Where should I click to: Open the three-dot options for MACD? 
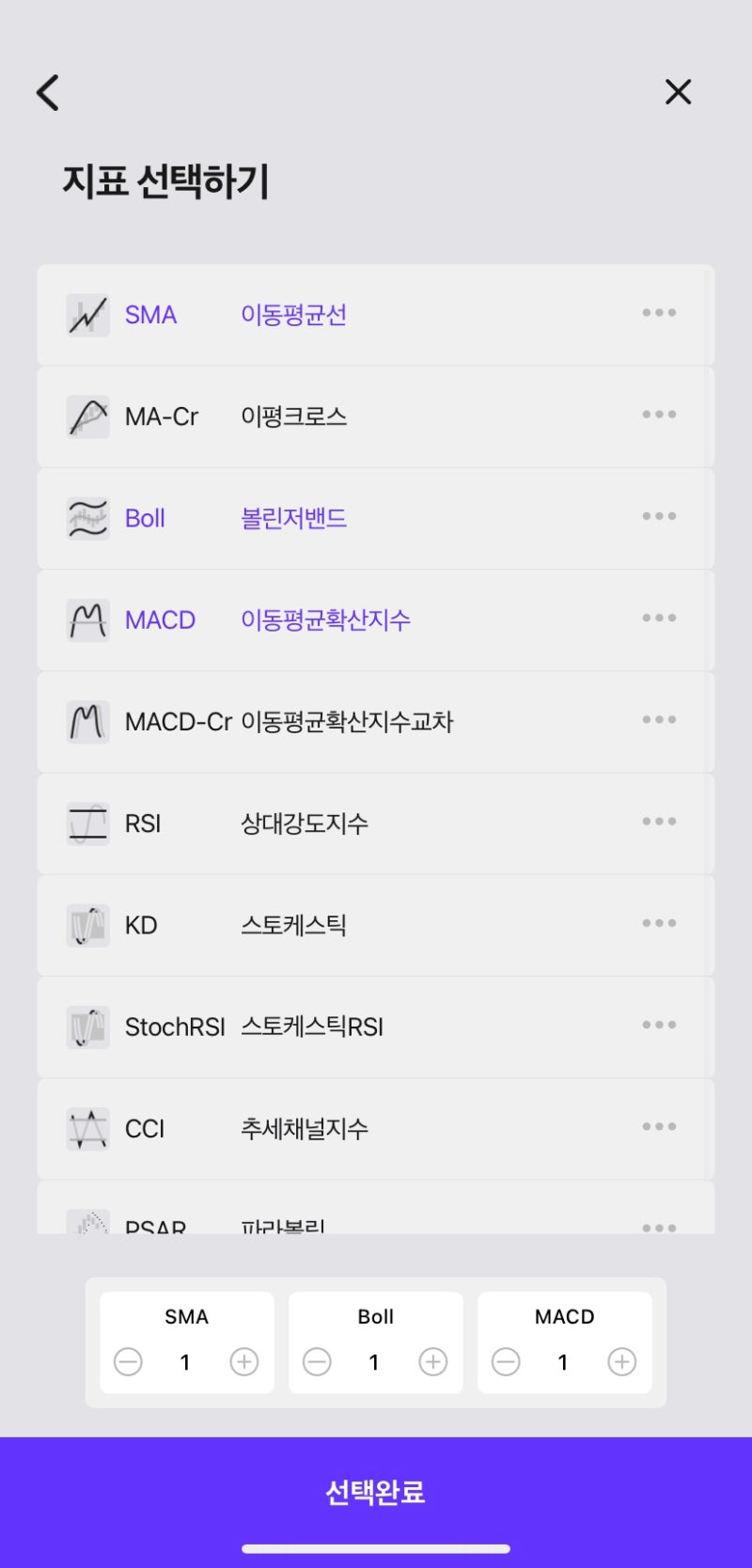coord(659,618)
